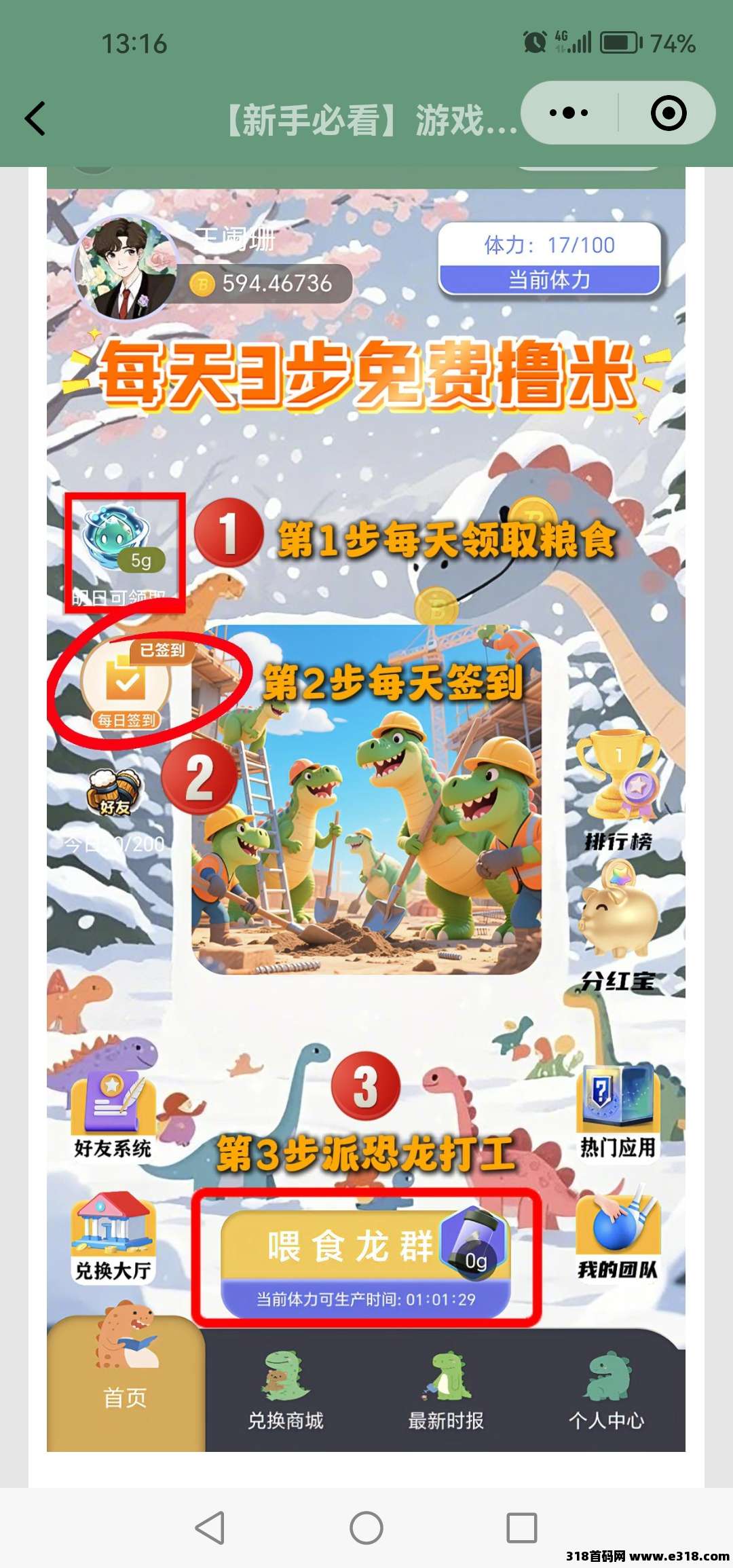
Task: Open the game tutorial image
Action: point(366,815)
